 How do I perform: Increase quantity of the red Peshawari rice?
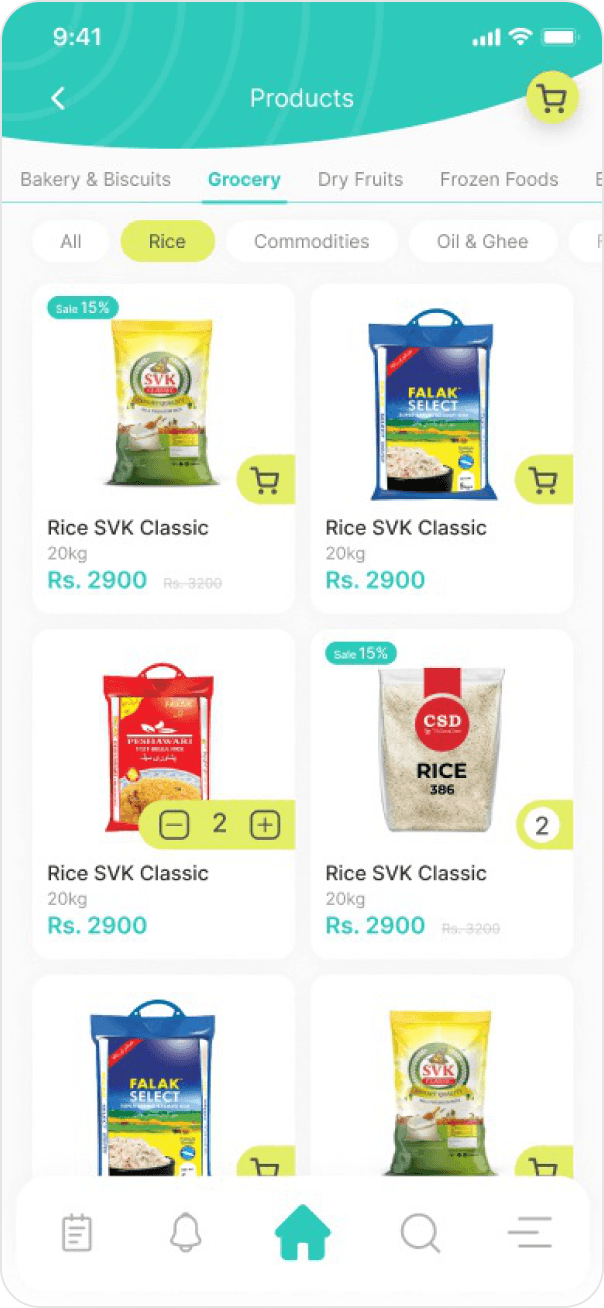tap(265, 825)
